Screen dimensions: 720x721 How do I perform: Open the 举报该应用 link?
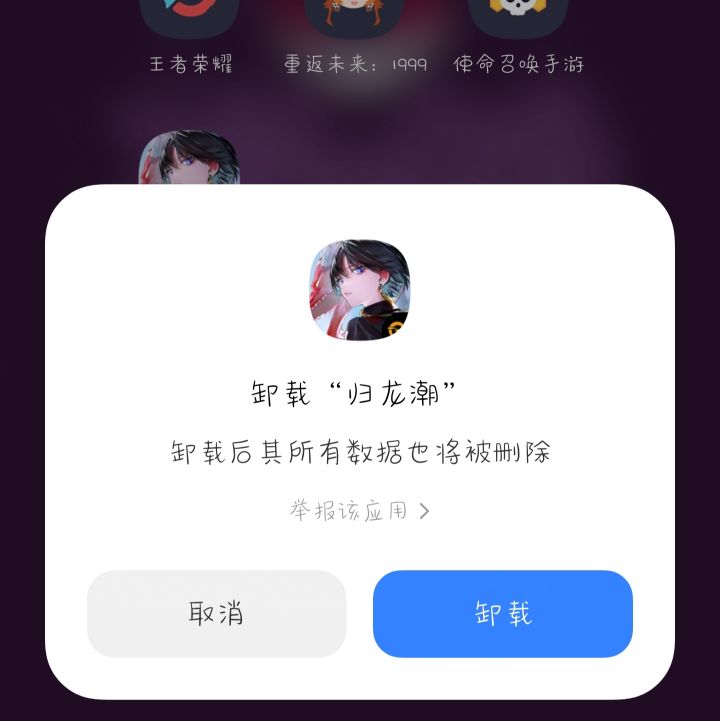(x=350, y=509)
